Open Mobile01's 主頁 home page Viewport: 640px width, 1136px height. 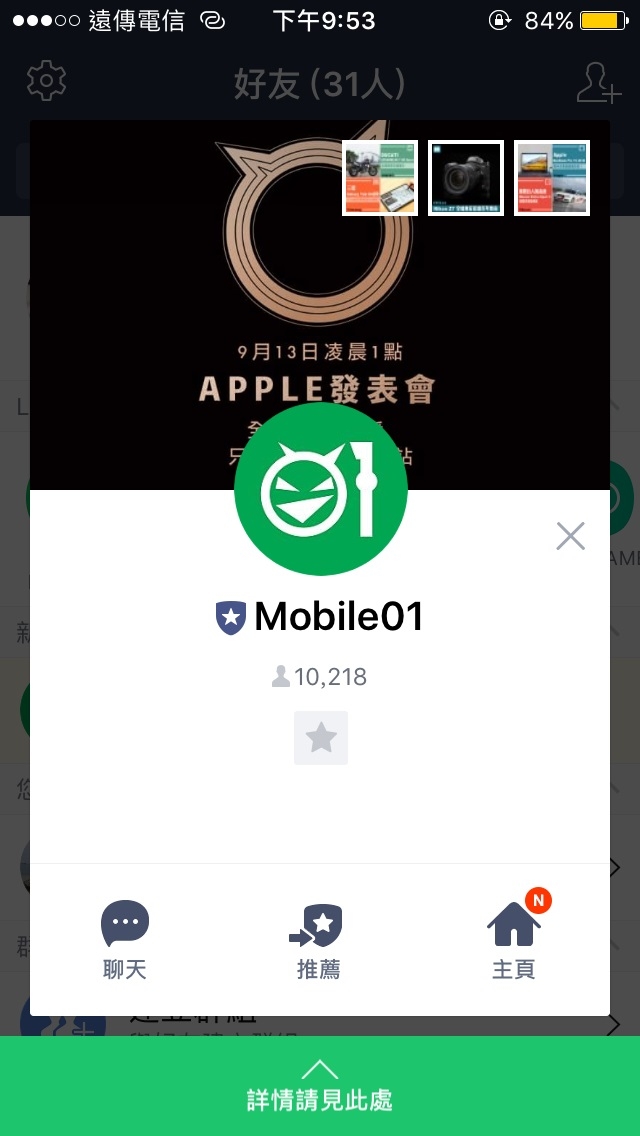[x=514, y=938]
